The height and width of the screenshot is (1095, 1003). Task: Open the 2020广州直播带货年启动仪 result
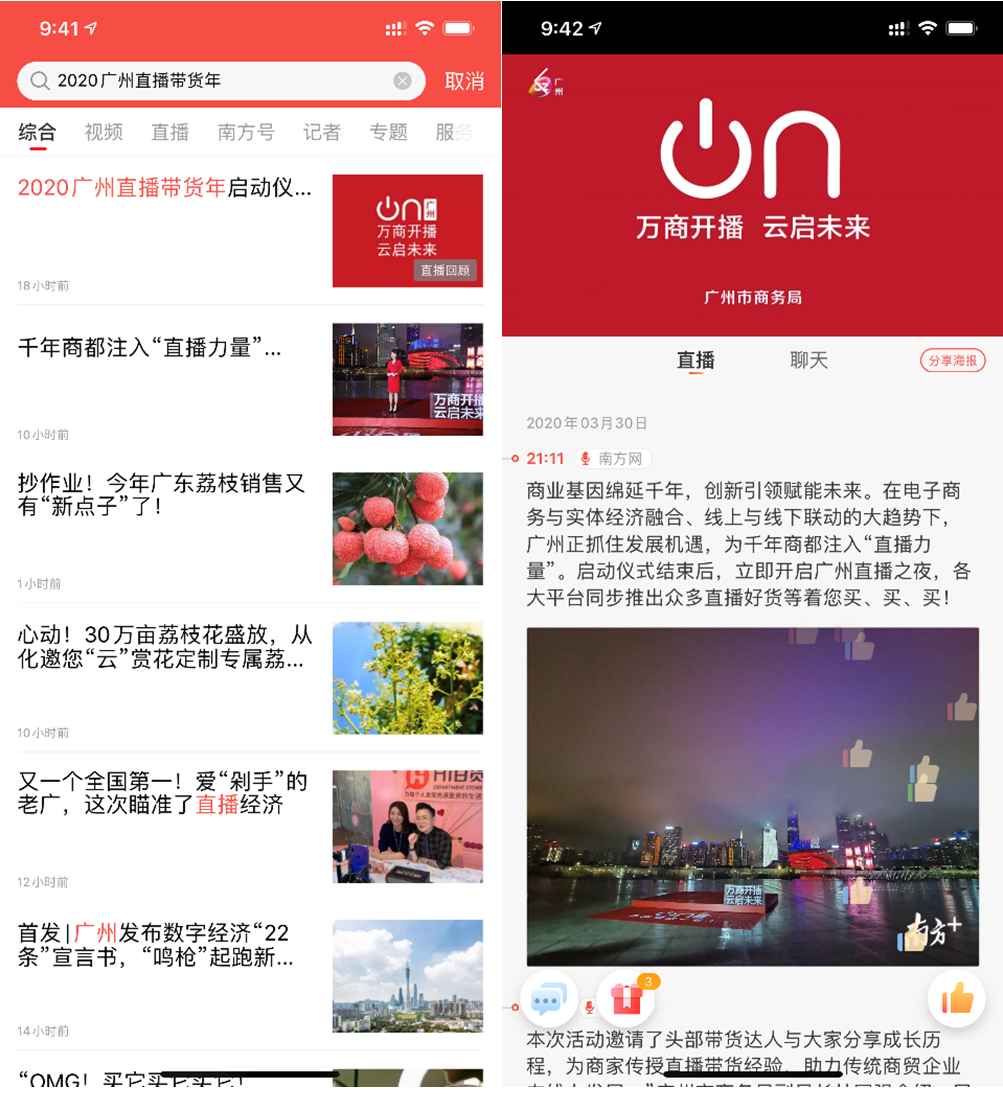[x=165, y=188]
